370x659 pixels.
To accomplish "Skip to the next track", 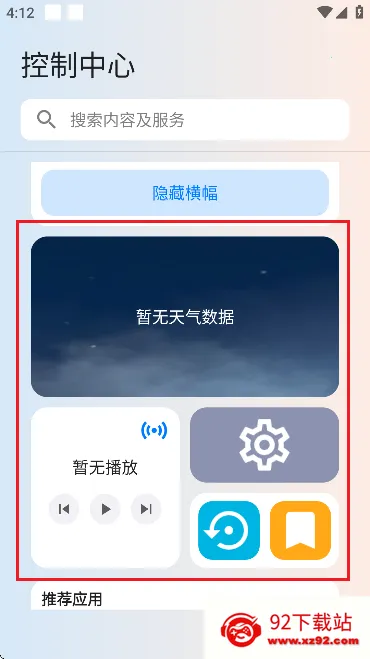I will click(x=146, y=509).
